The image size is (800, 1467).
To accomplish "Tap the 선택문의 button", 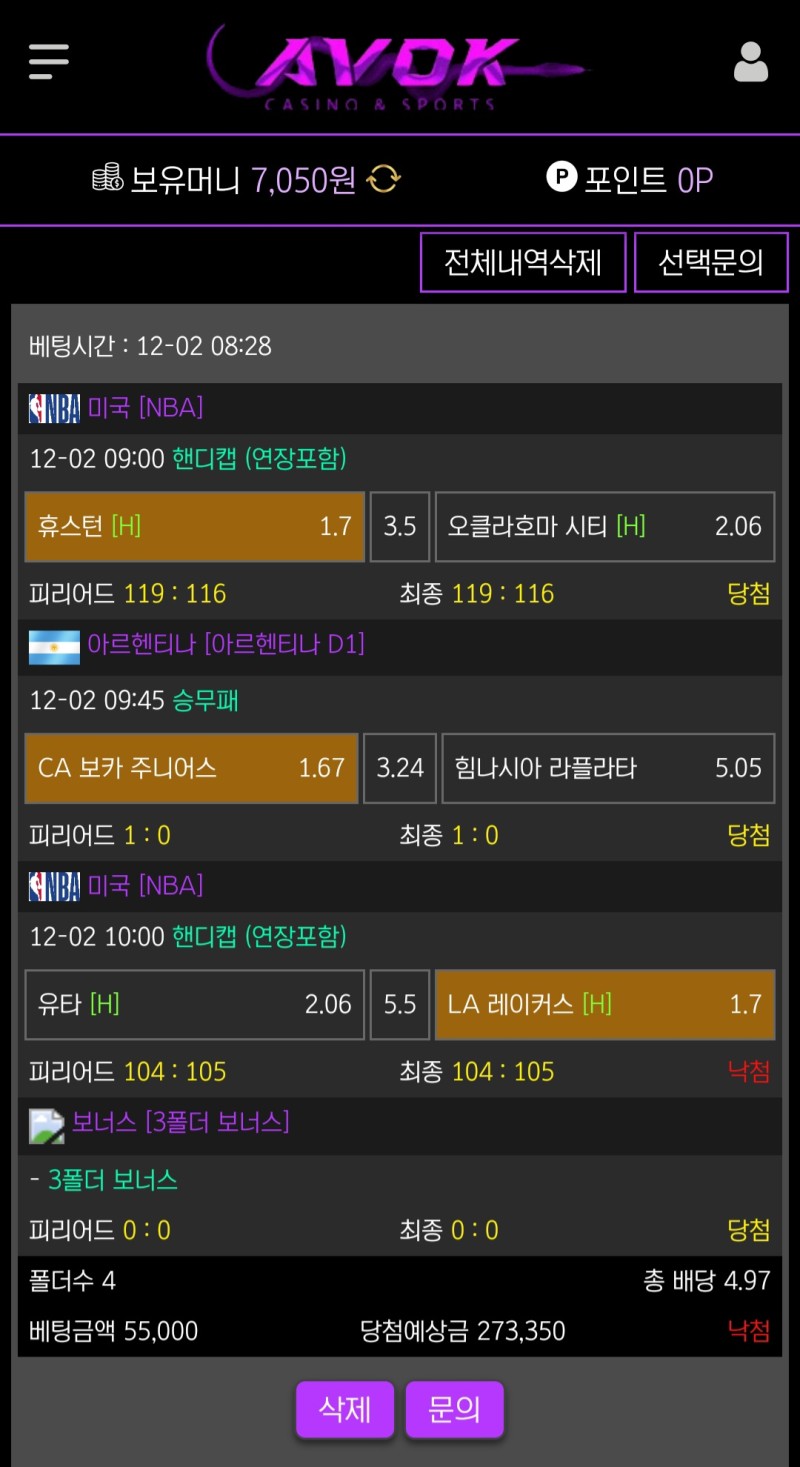I will click(x=711, y=262).
